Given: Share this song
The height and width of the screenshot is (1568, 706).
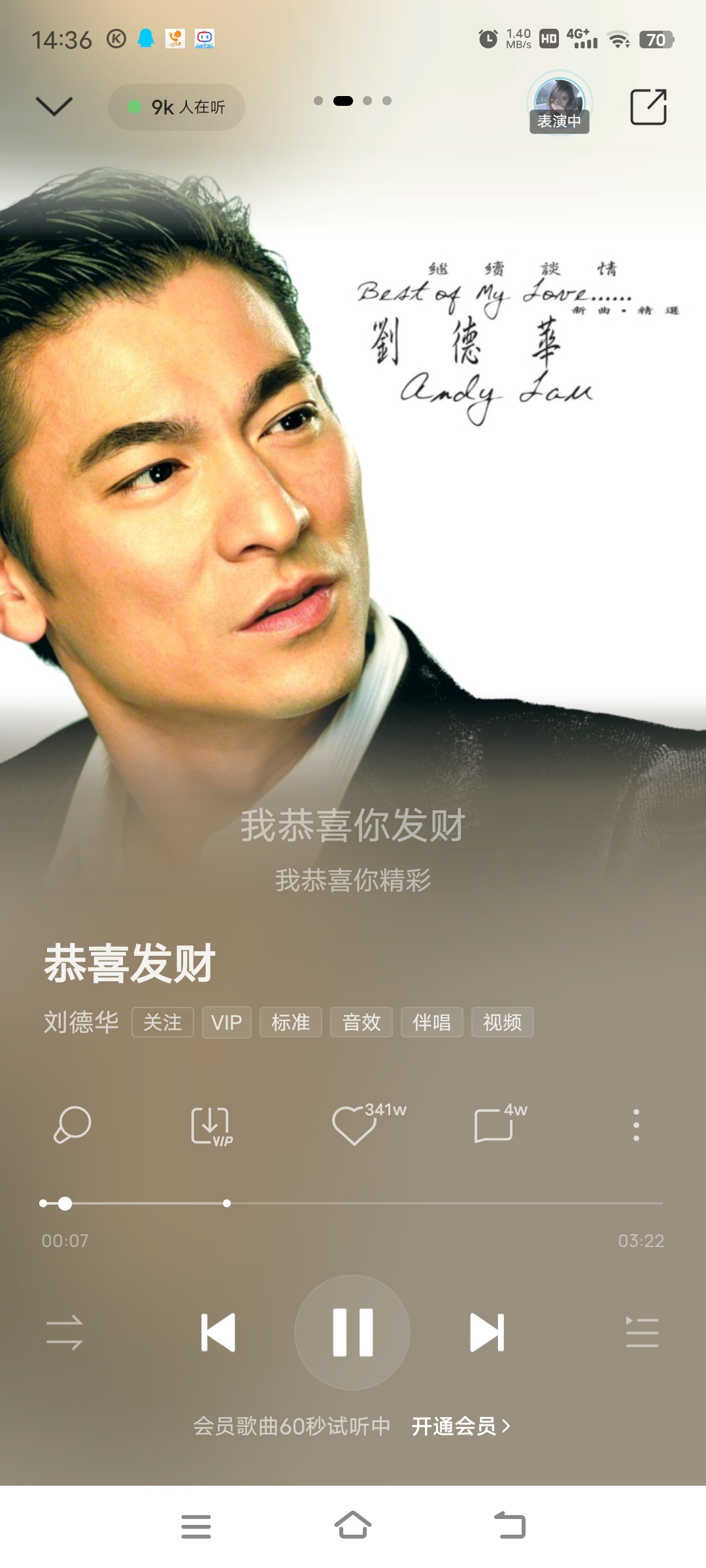Looking at the screenshot, I should [x=648, y=106].
